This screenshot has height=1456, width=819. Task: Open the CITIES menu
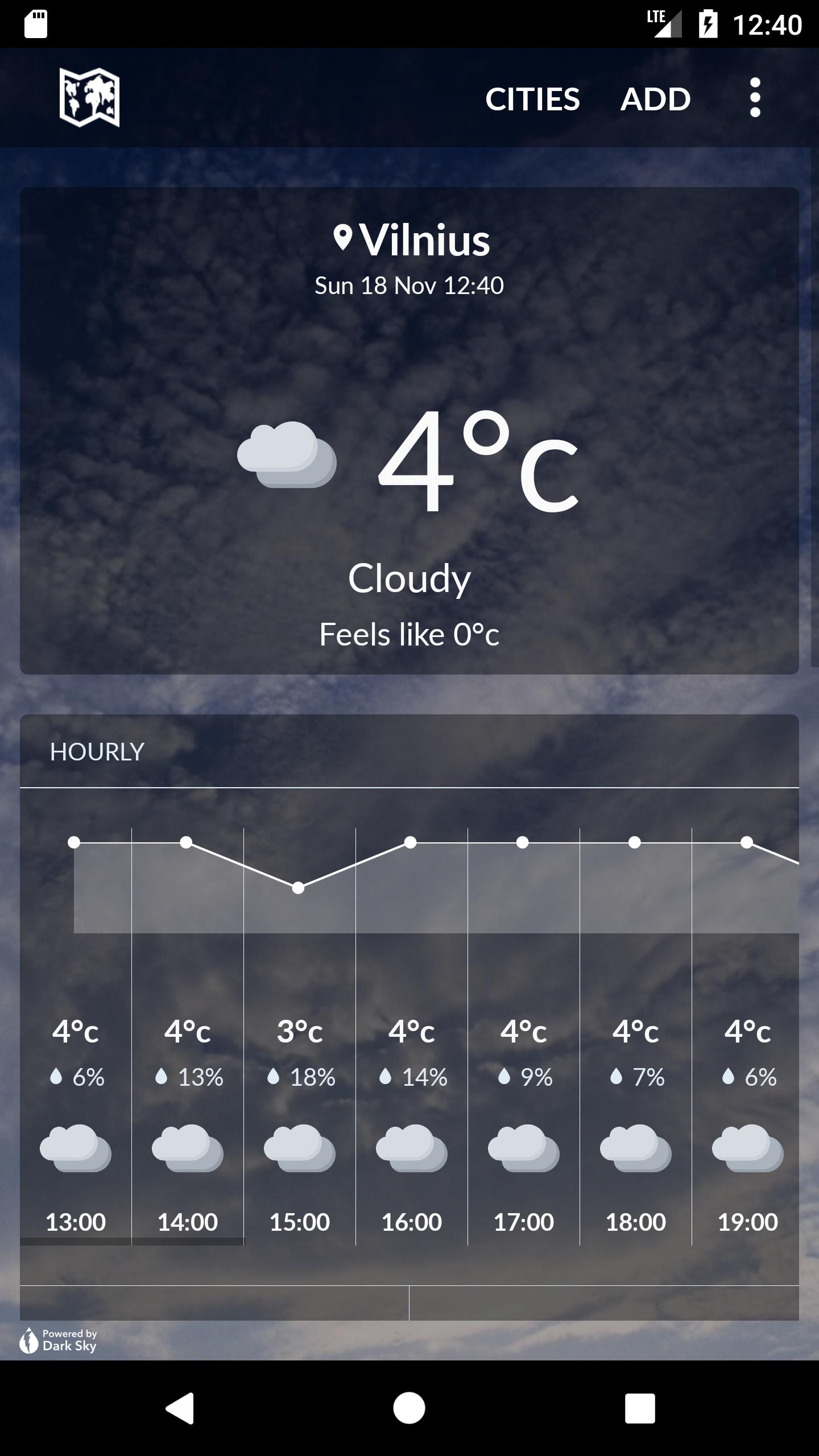tap(533, 100)
